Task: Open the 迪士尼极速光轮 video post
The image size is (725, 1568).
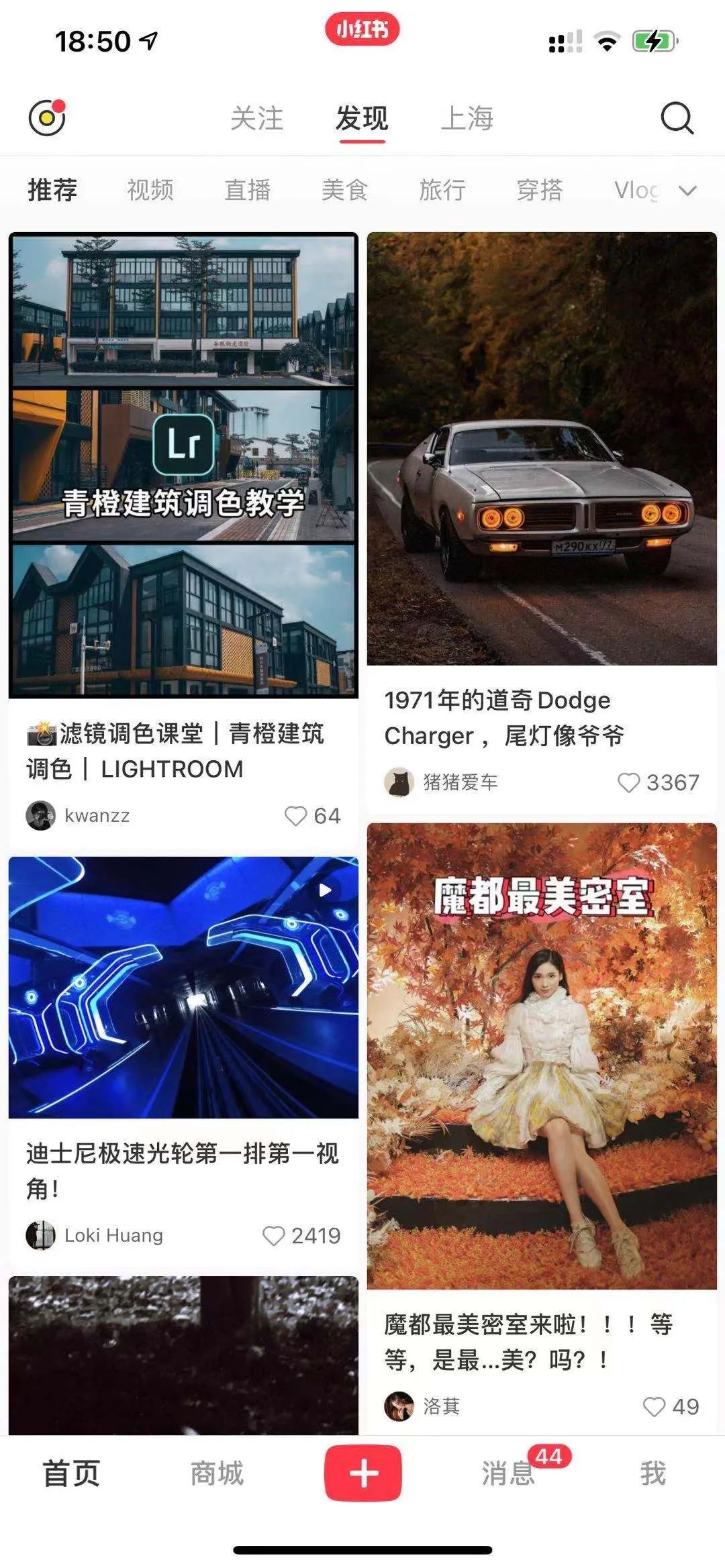Action: pos(183,987)
